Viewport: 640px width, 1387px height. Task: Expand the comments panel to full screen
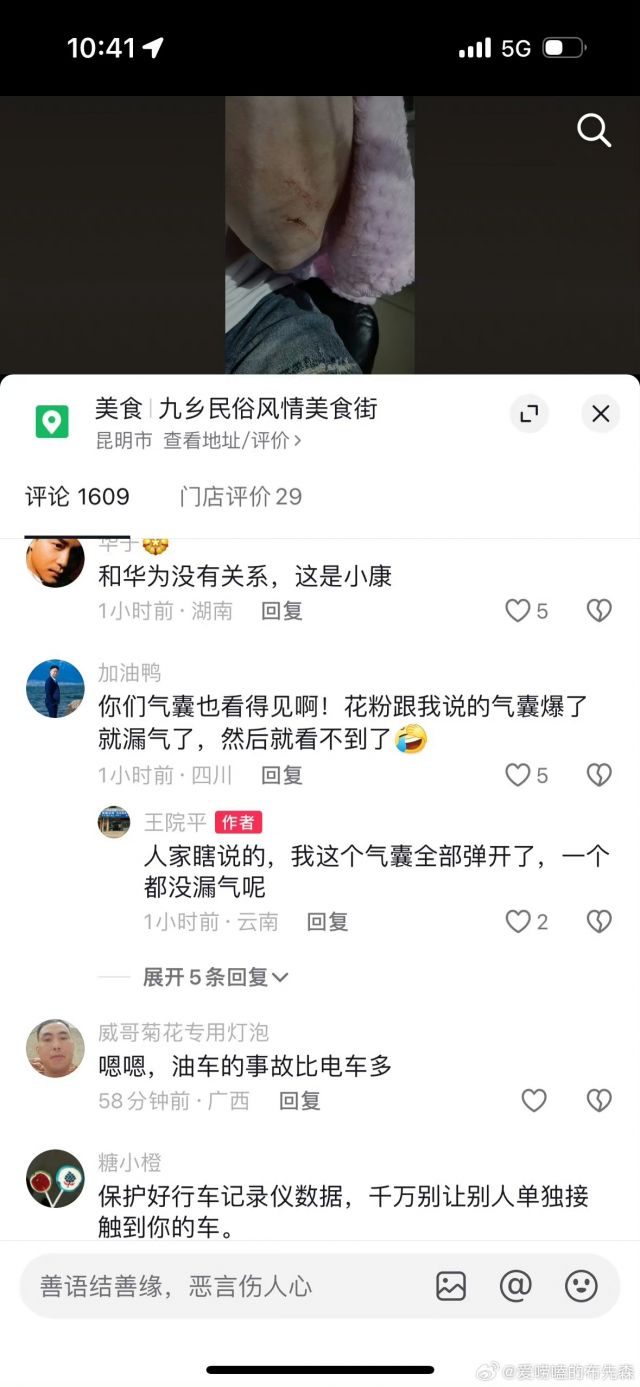[x=529, y=413]
